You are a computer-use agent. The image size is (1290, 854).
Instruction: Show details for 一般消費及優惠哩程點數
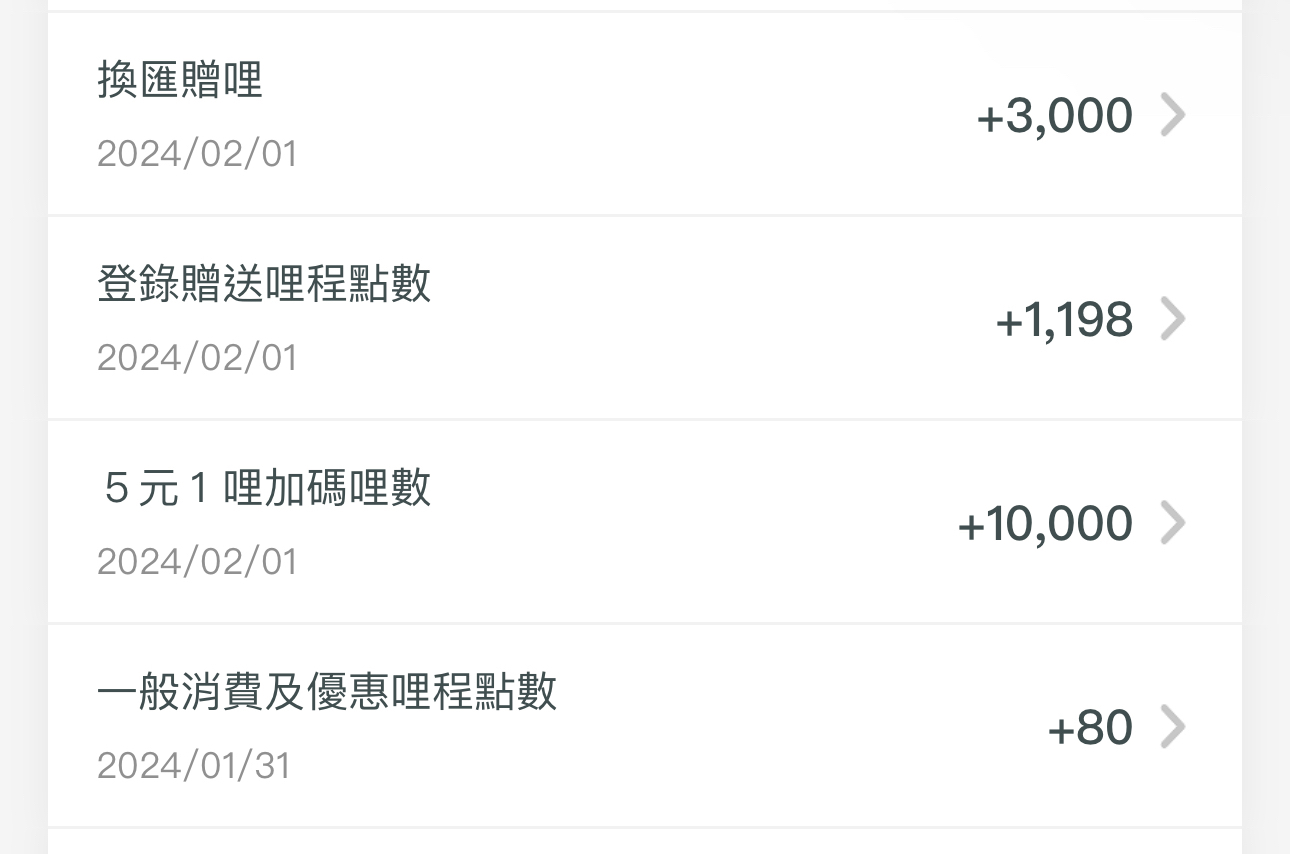pos(644,727)
